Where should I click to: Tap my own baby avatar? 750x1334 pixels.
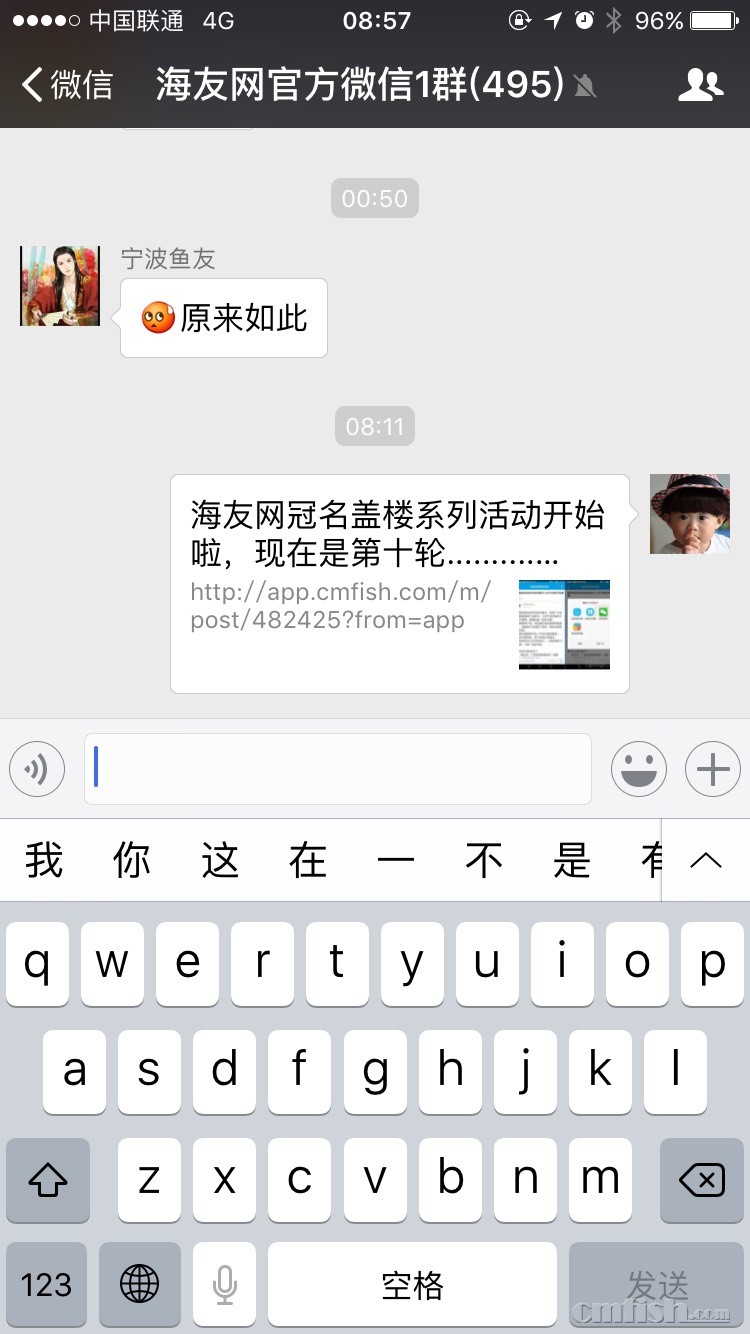coord(689,514)
